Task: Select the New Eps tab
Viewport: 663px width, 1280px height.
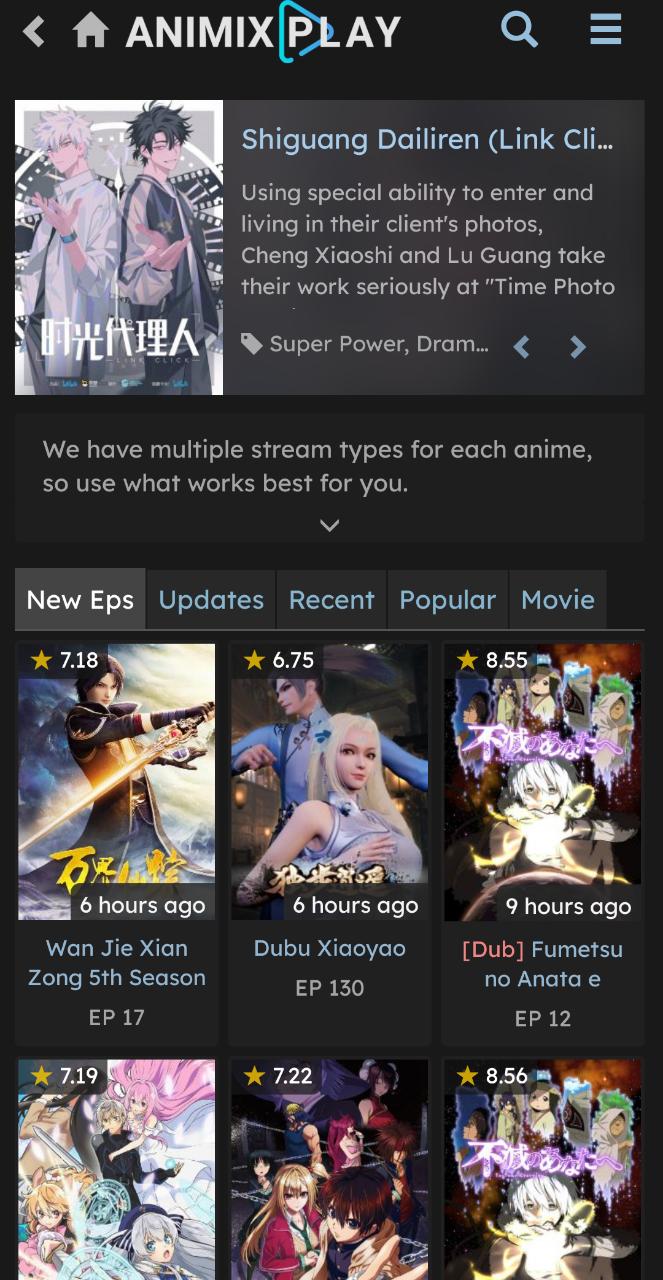Action: click(80, 600)
